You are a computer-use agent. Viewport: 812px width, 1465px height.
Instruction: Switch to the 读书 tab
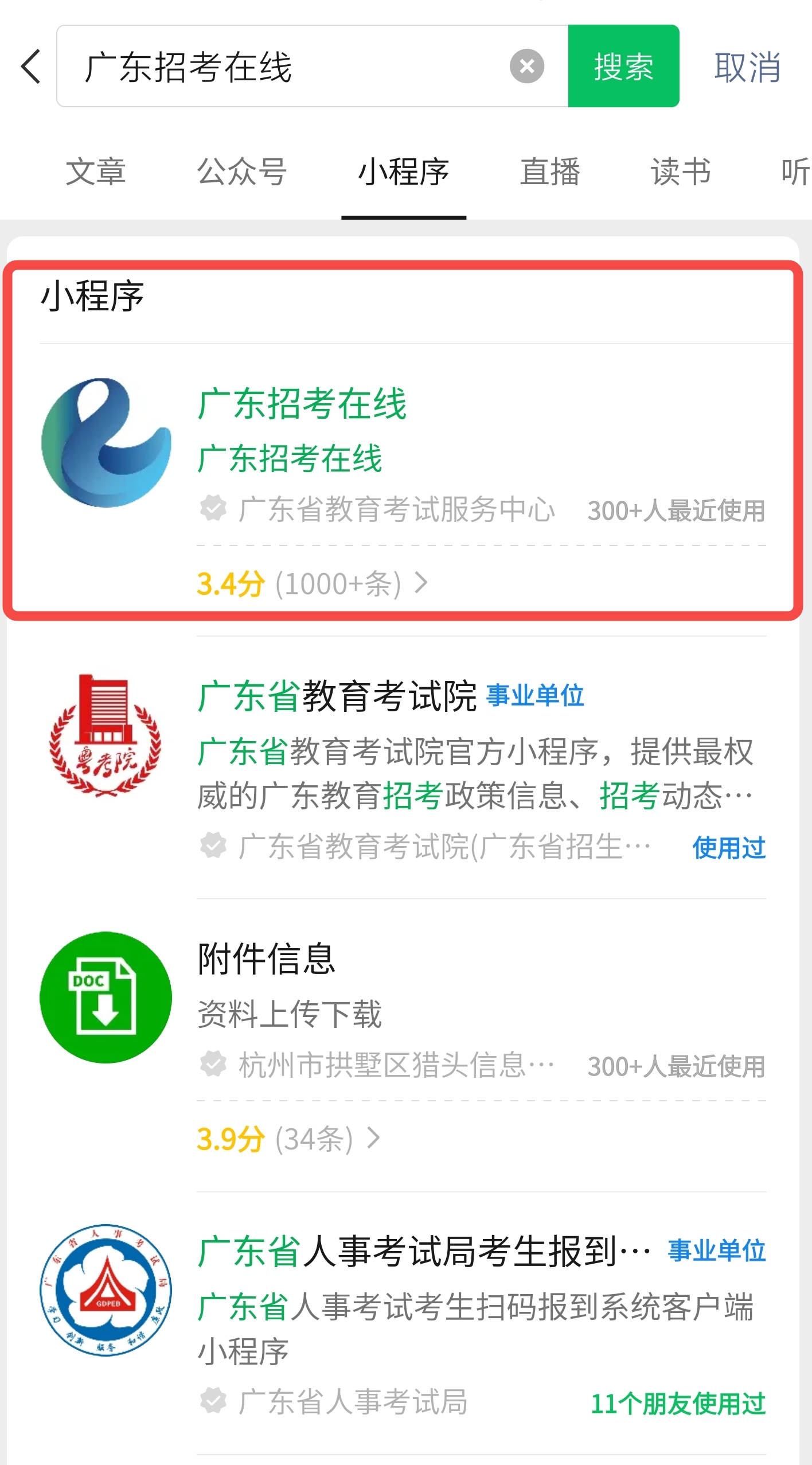(681, 172)
